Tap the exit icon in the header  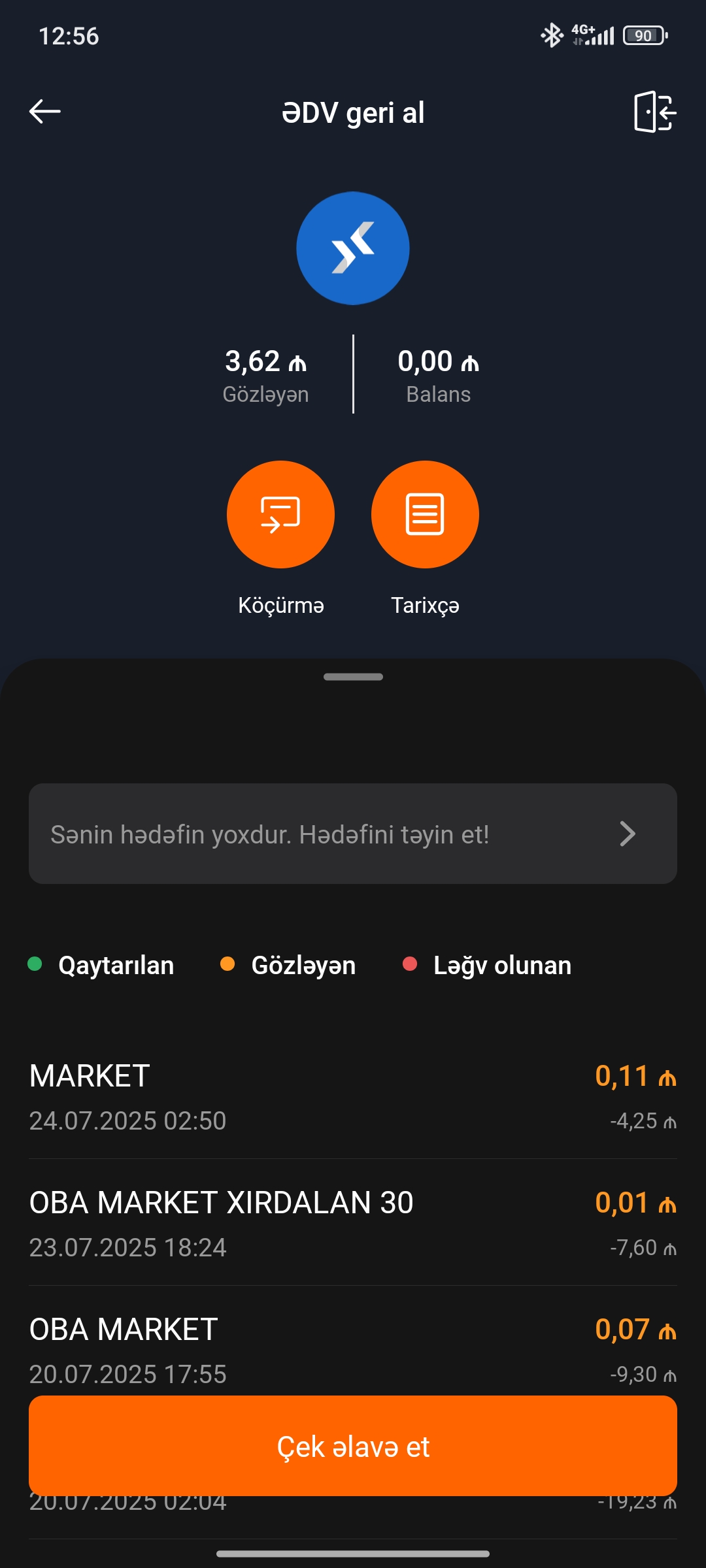[x=654, y=112]
